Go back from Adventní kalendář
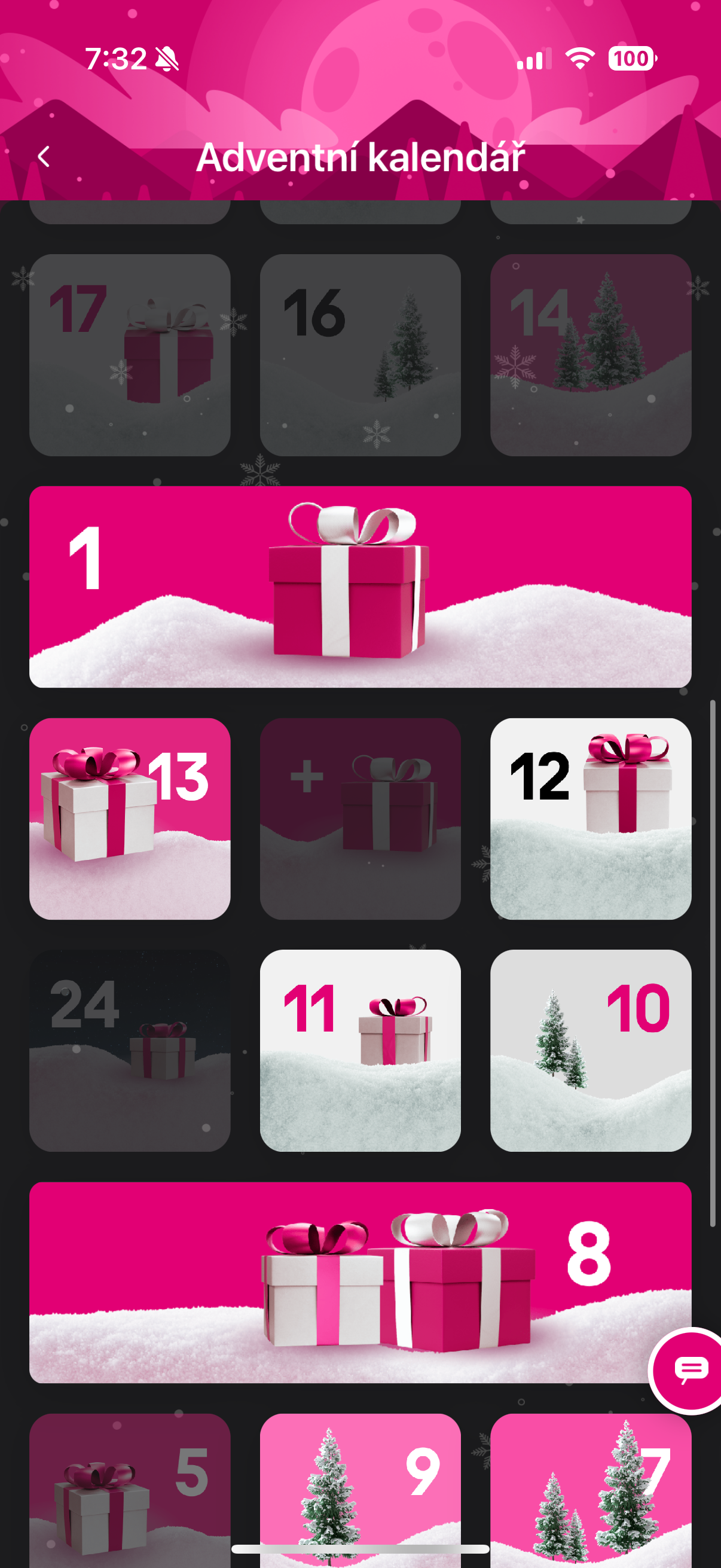The width and height of the screenshot is (721, 1568). pos(44,157)
